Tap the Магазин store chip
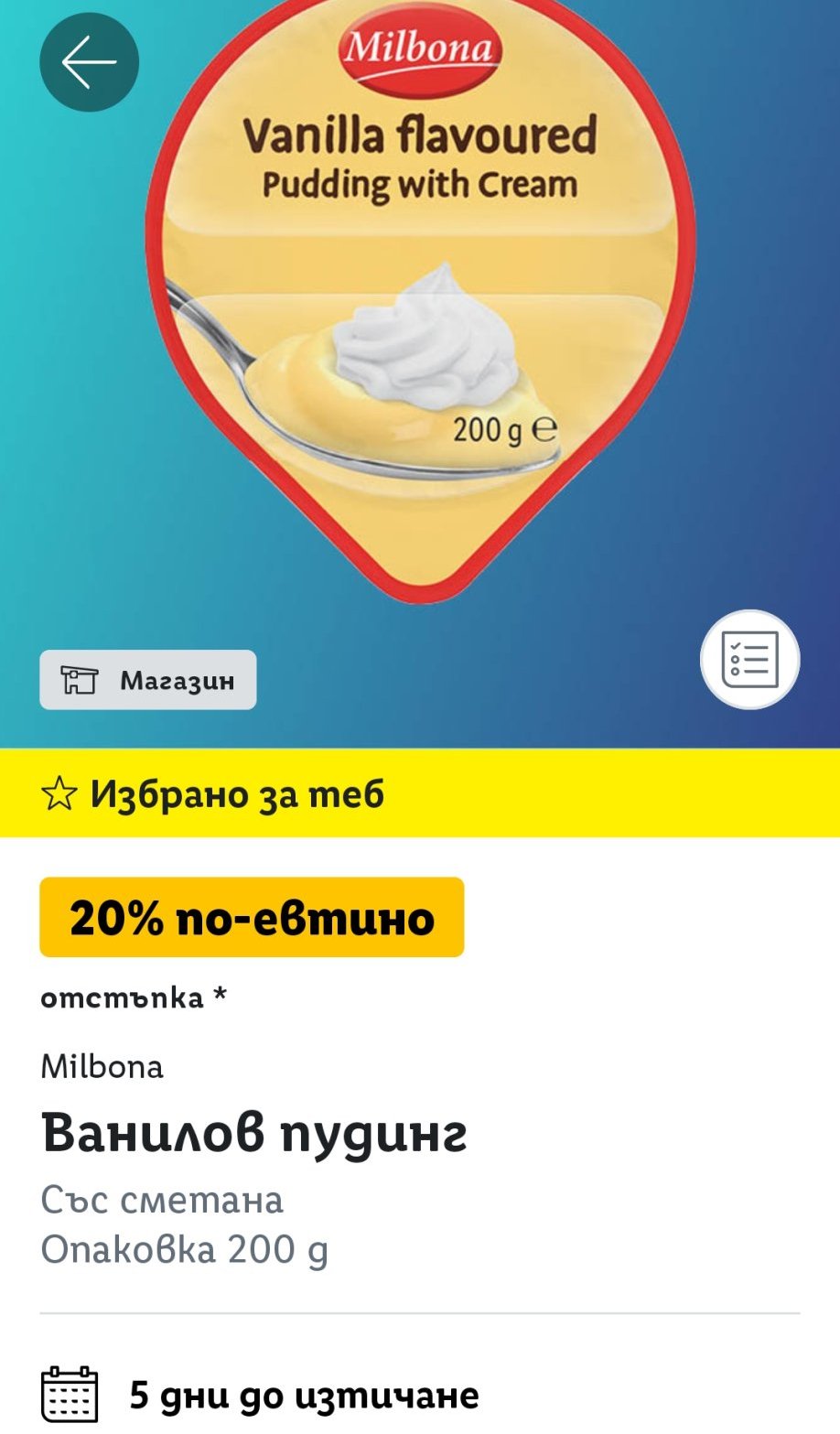Image resolution: width=840 pixels, height=1434 pixels. coord(148,680)
